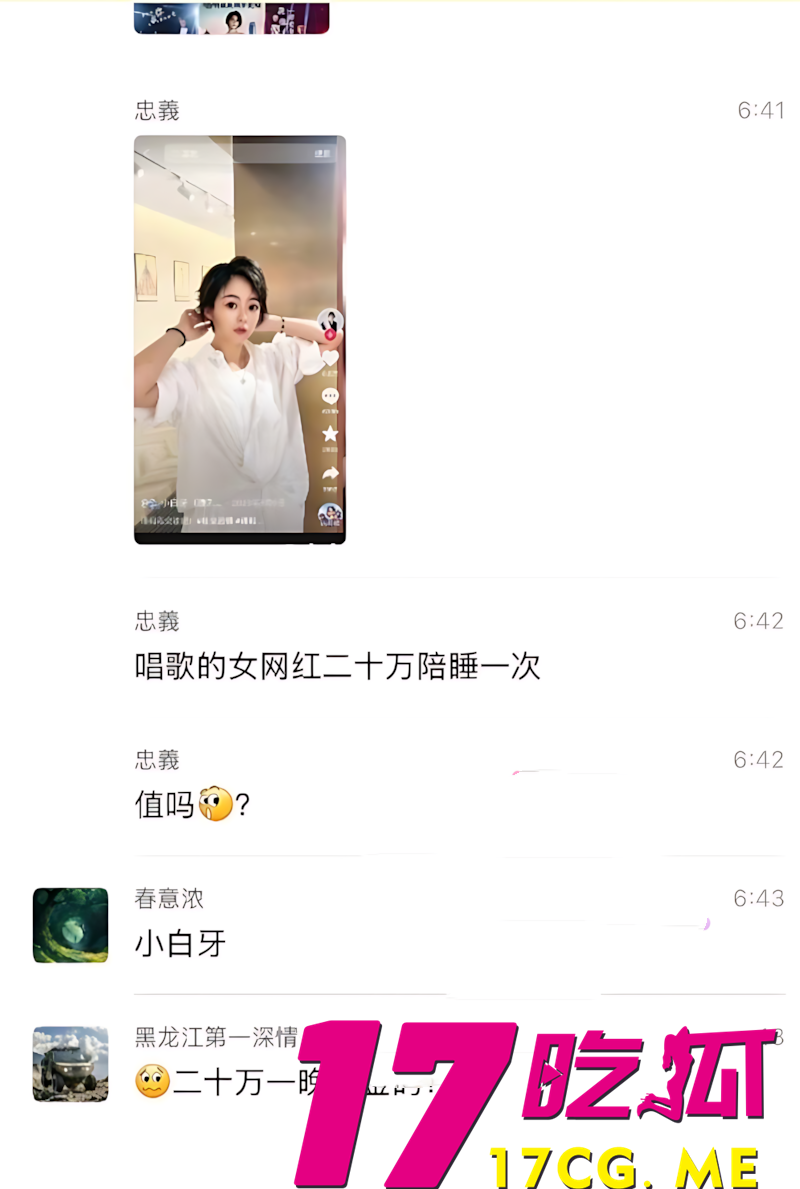Tap the back arrow inside the video
800x1189 pixels.
pyautogui.click(x=148, y=151)
